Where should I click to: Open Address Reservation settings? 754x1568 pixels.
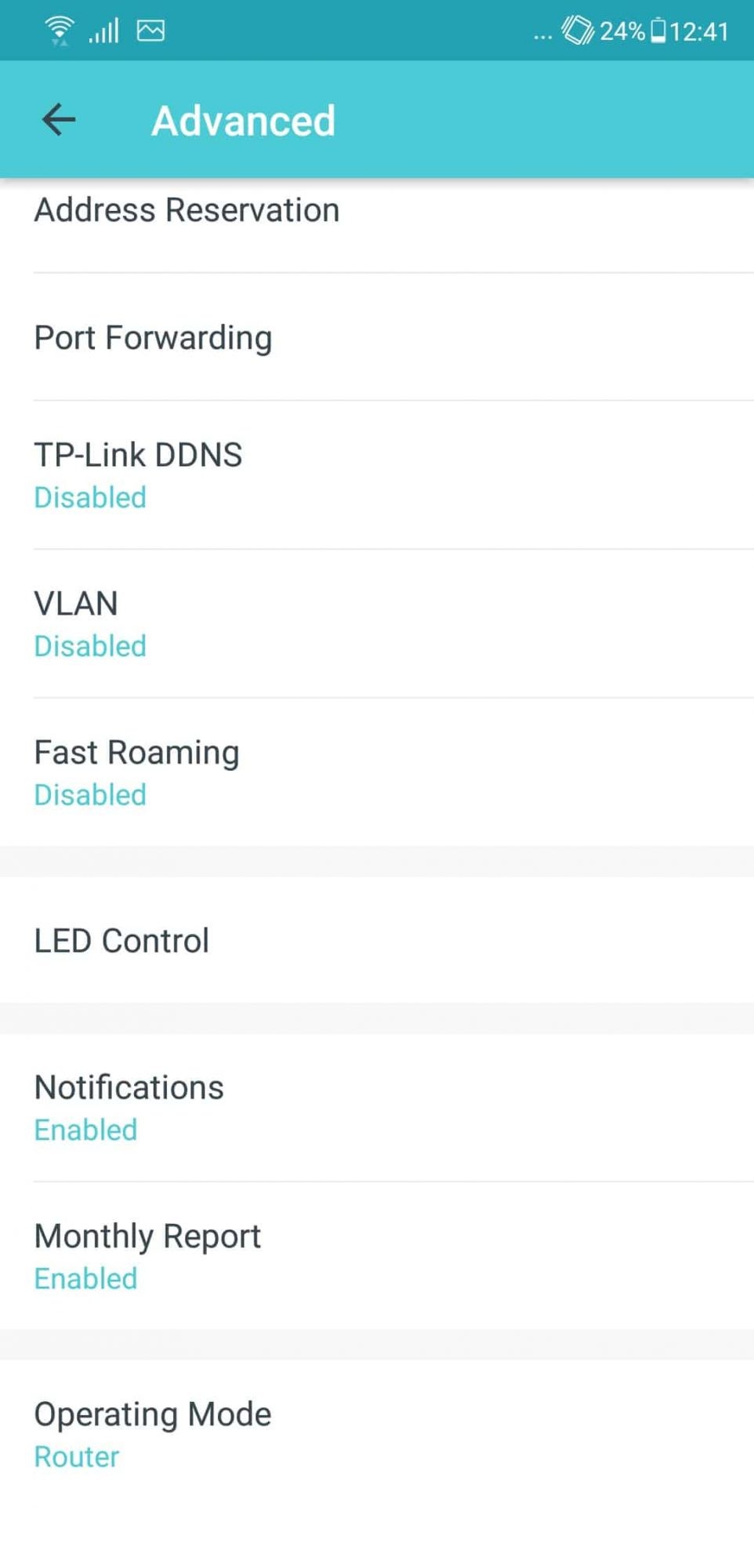[x=377, y=225]
